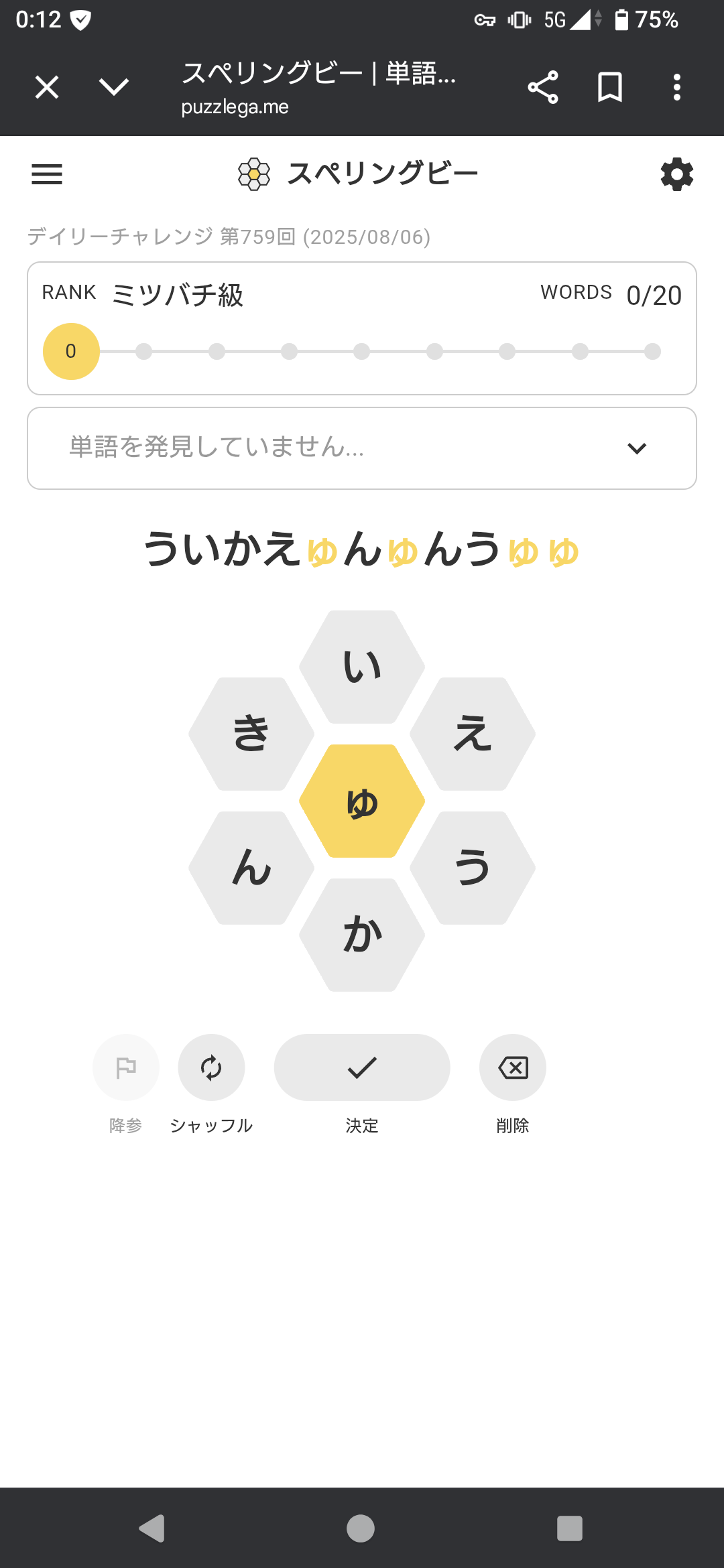
Task: Bookmark this Spelling Bee page
Action: tap(610, 87)
